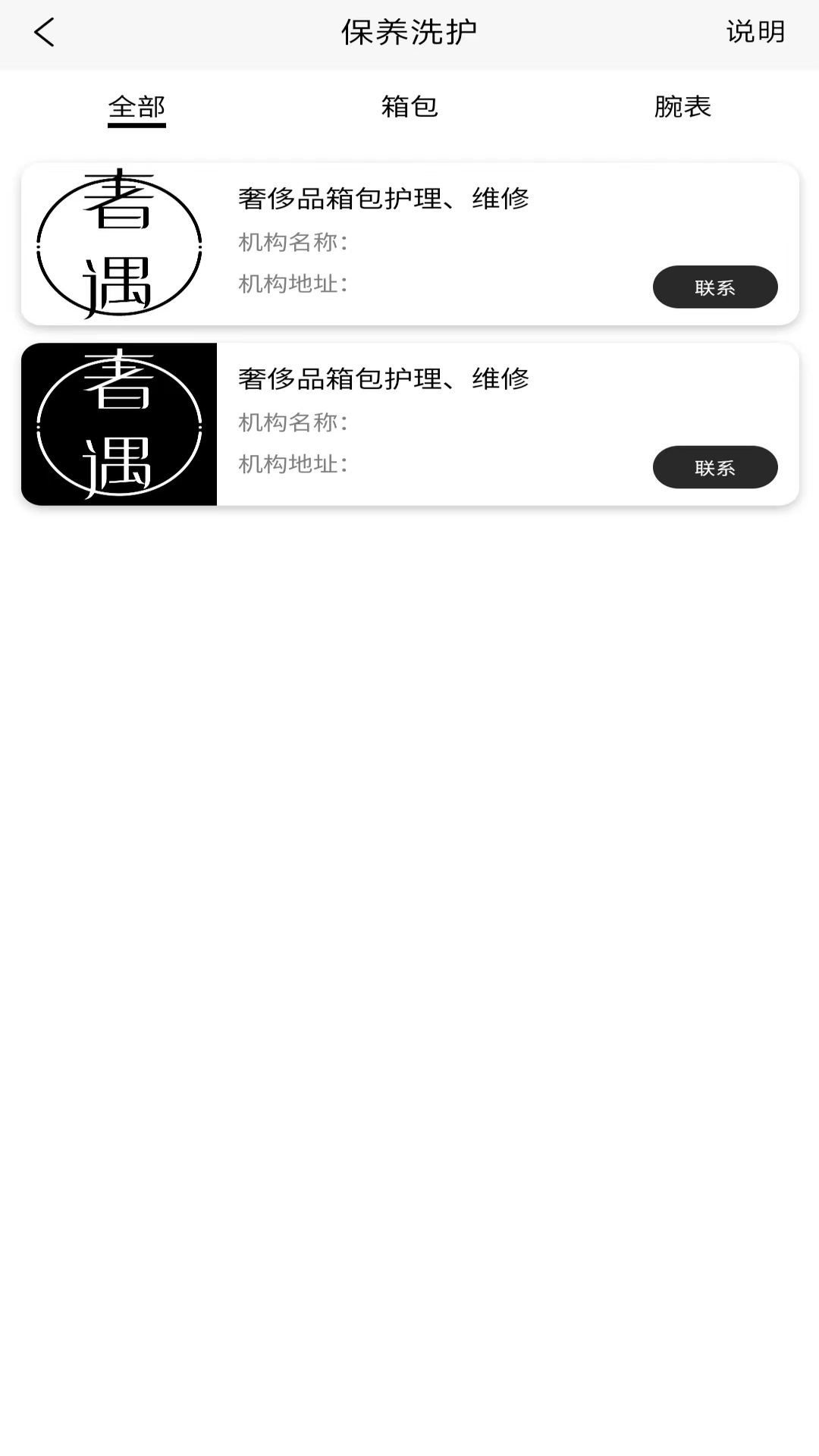Switch to the 腕表 tab
The width and height of the screenshot is (819, 1456).
click(681, 108)
